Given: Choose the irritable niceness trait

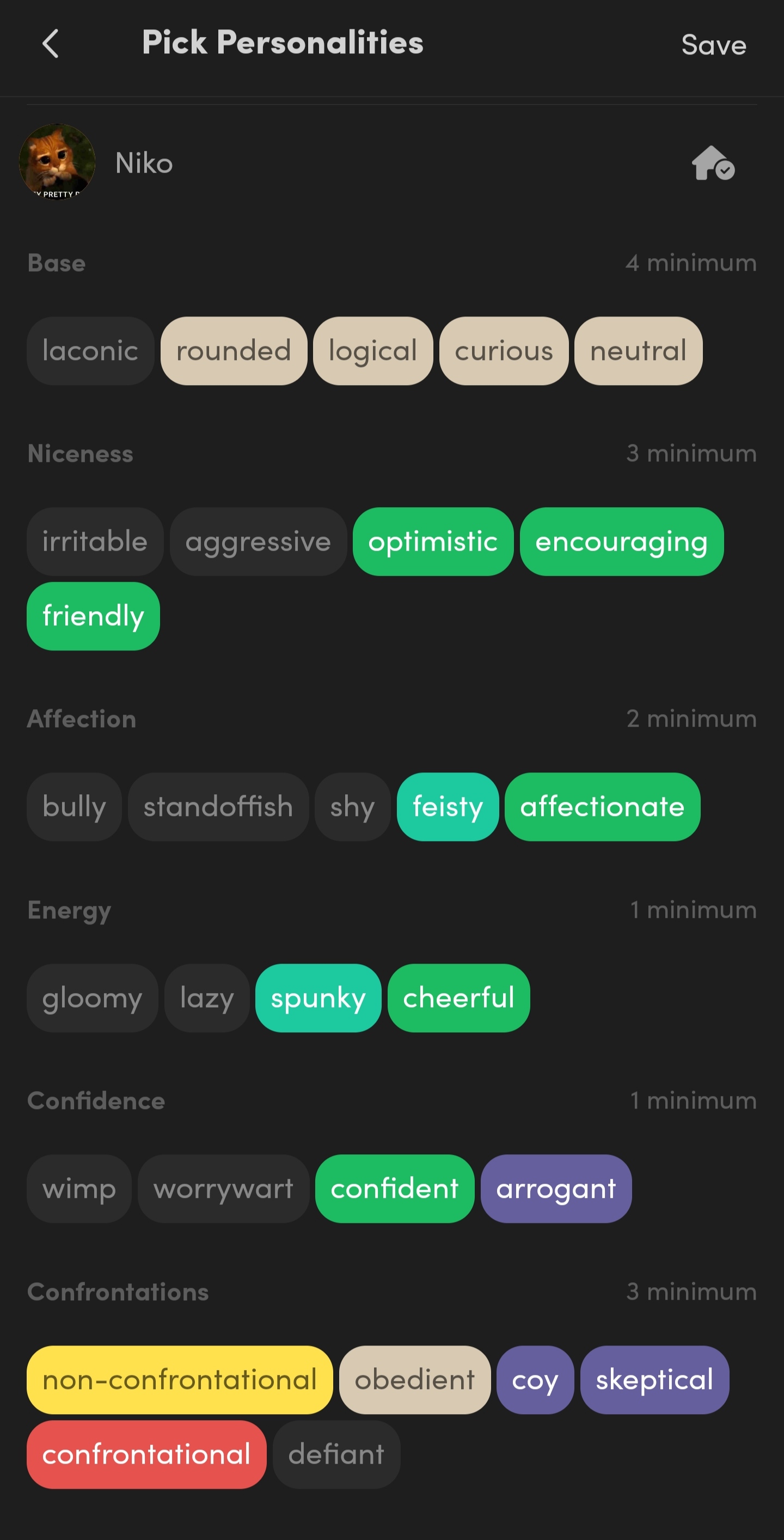Looking at the screenshot, I should click(x=94, y=541).
